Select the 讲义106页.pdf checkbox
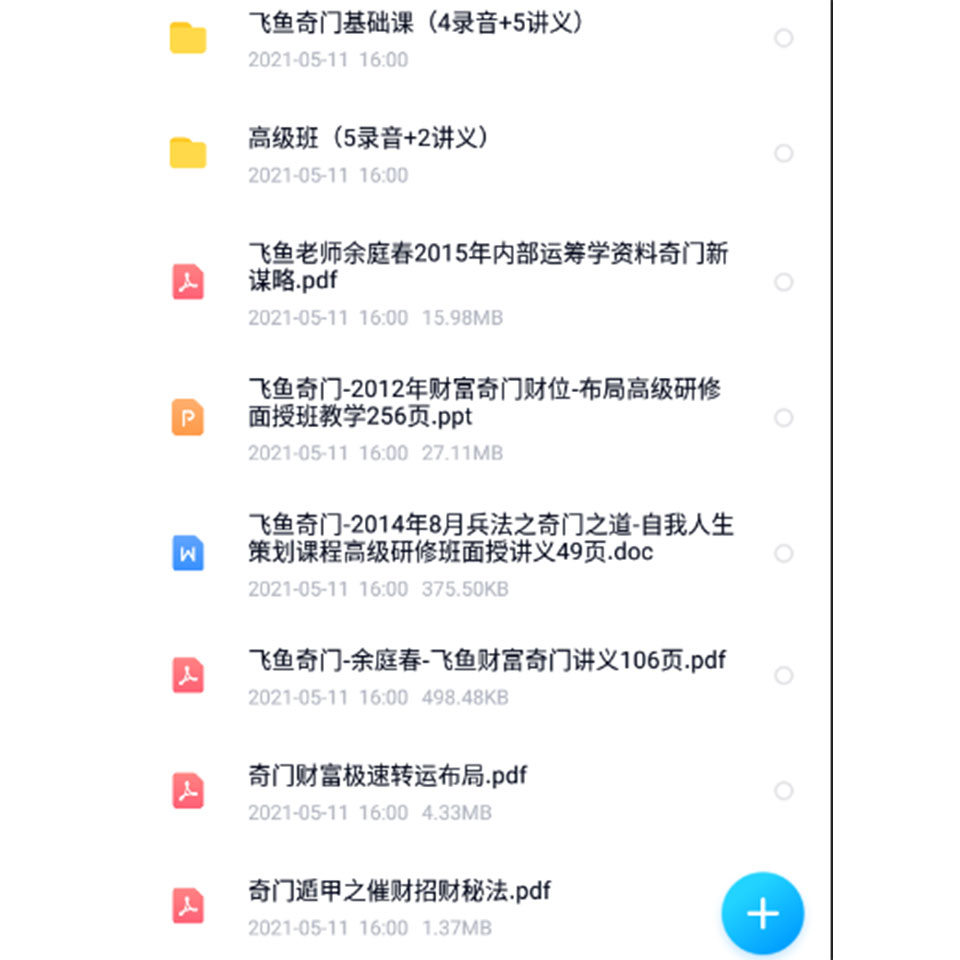This screenshot has width=960, height=960. tap(784, 675)
